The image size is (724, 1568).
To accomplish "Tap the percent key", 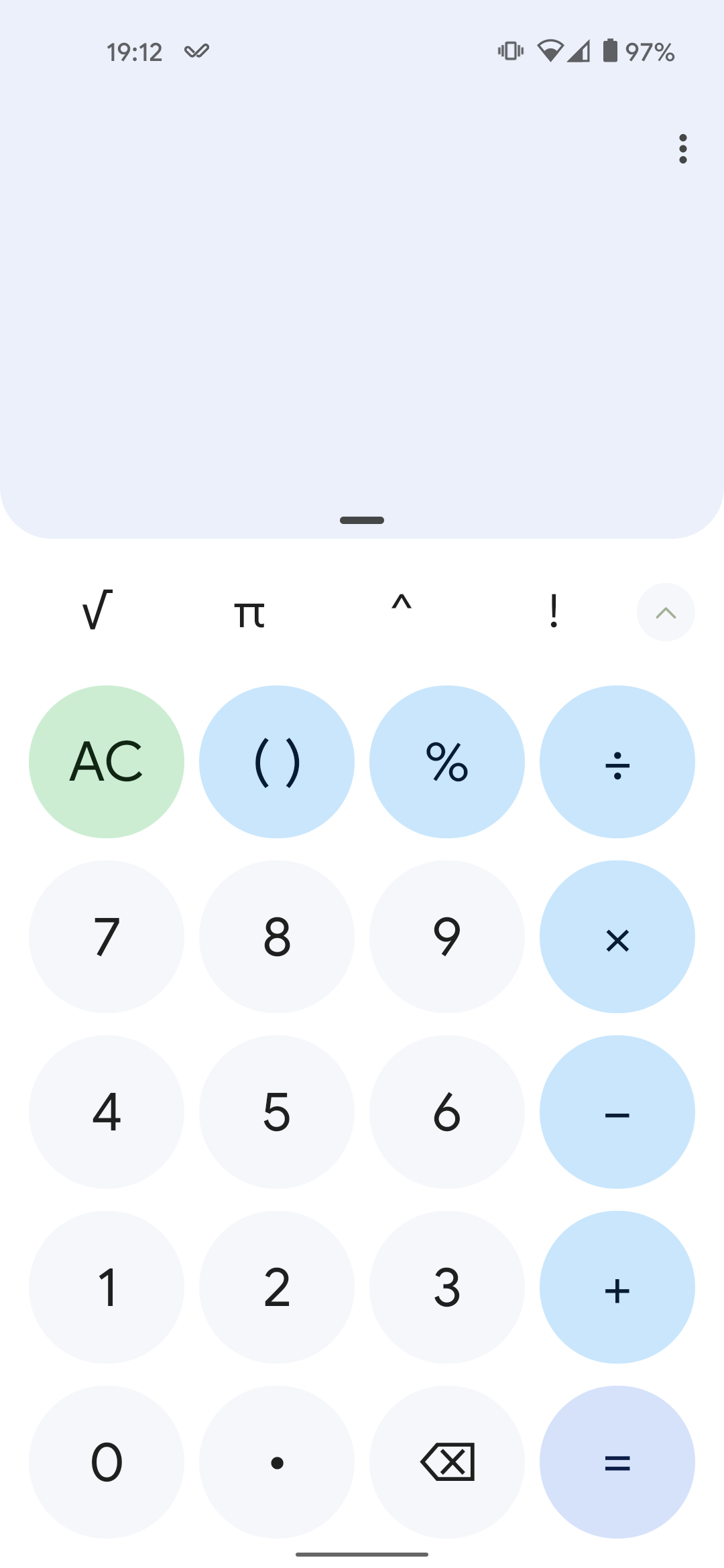I will [447, 762].
